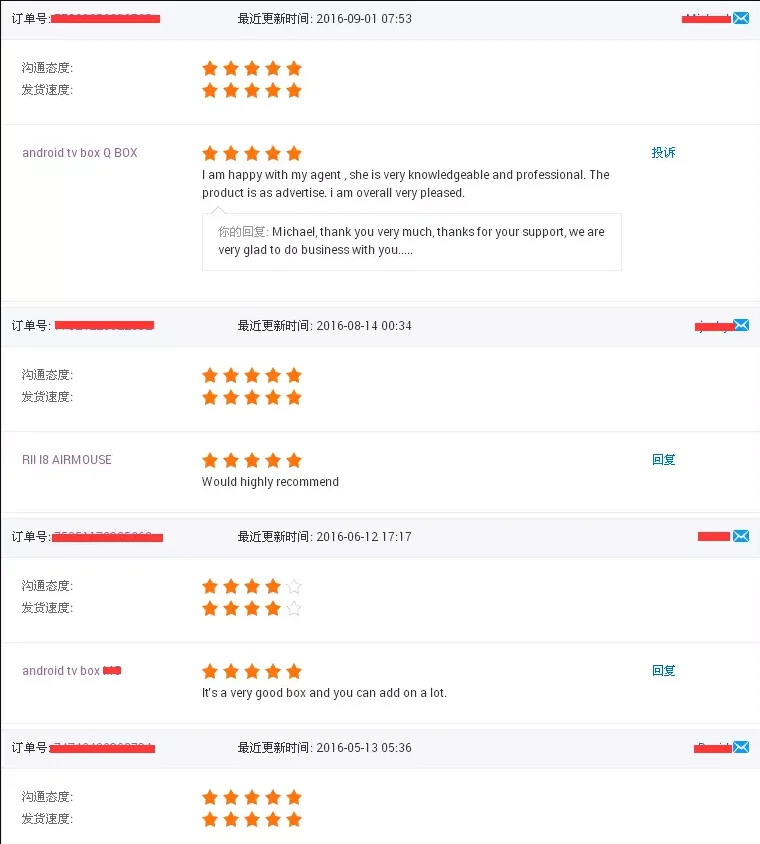Message the buyer of the 2016-09-01 order

pos(741,18)
